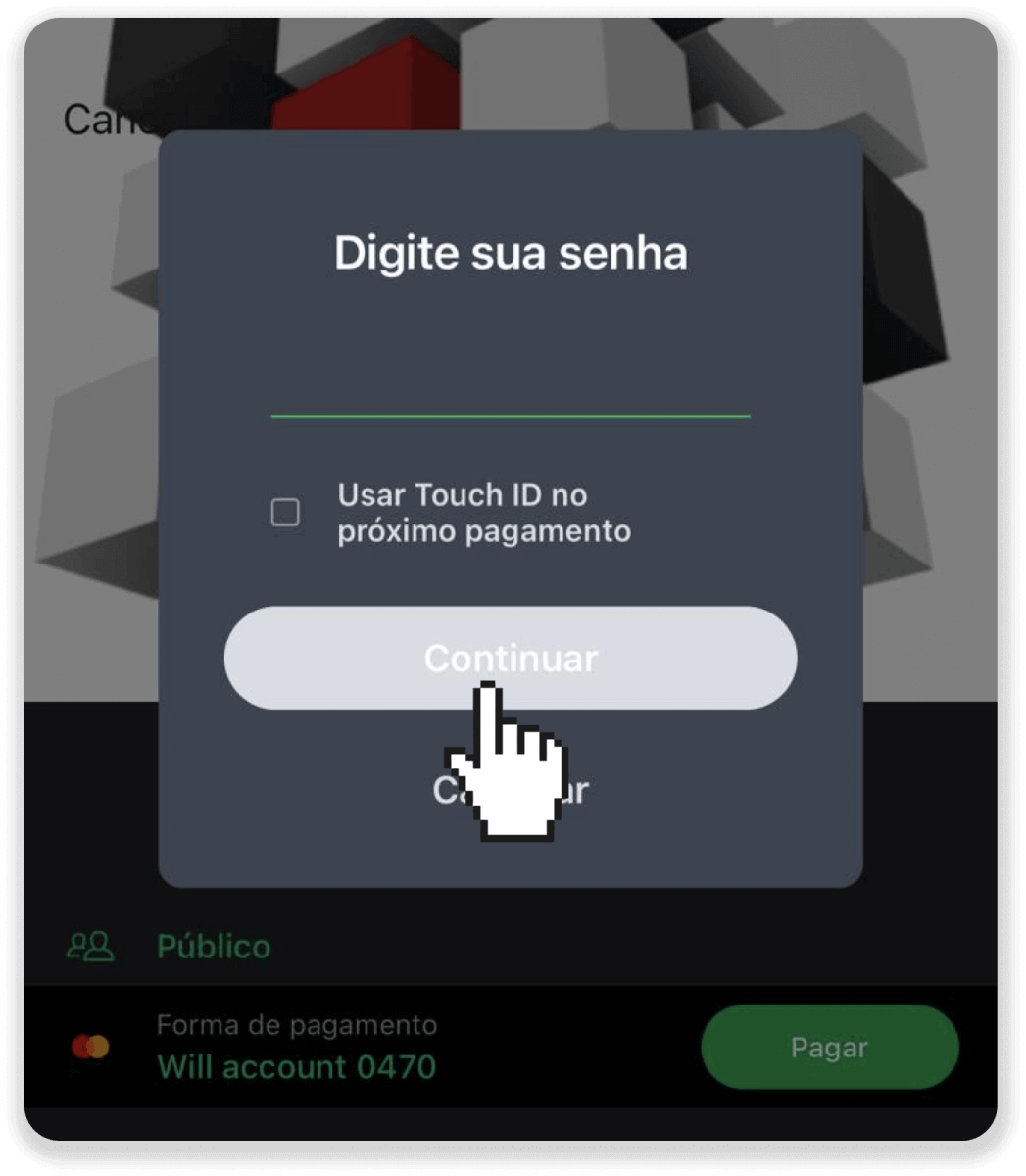Enable "Usar Touch ID no próximo pagamento"

[285, 512]
